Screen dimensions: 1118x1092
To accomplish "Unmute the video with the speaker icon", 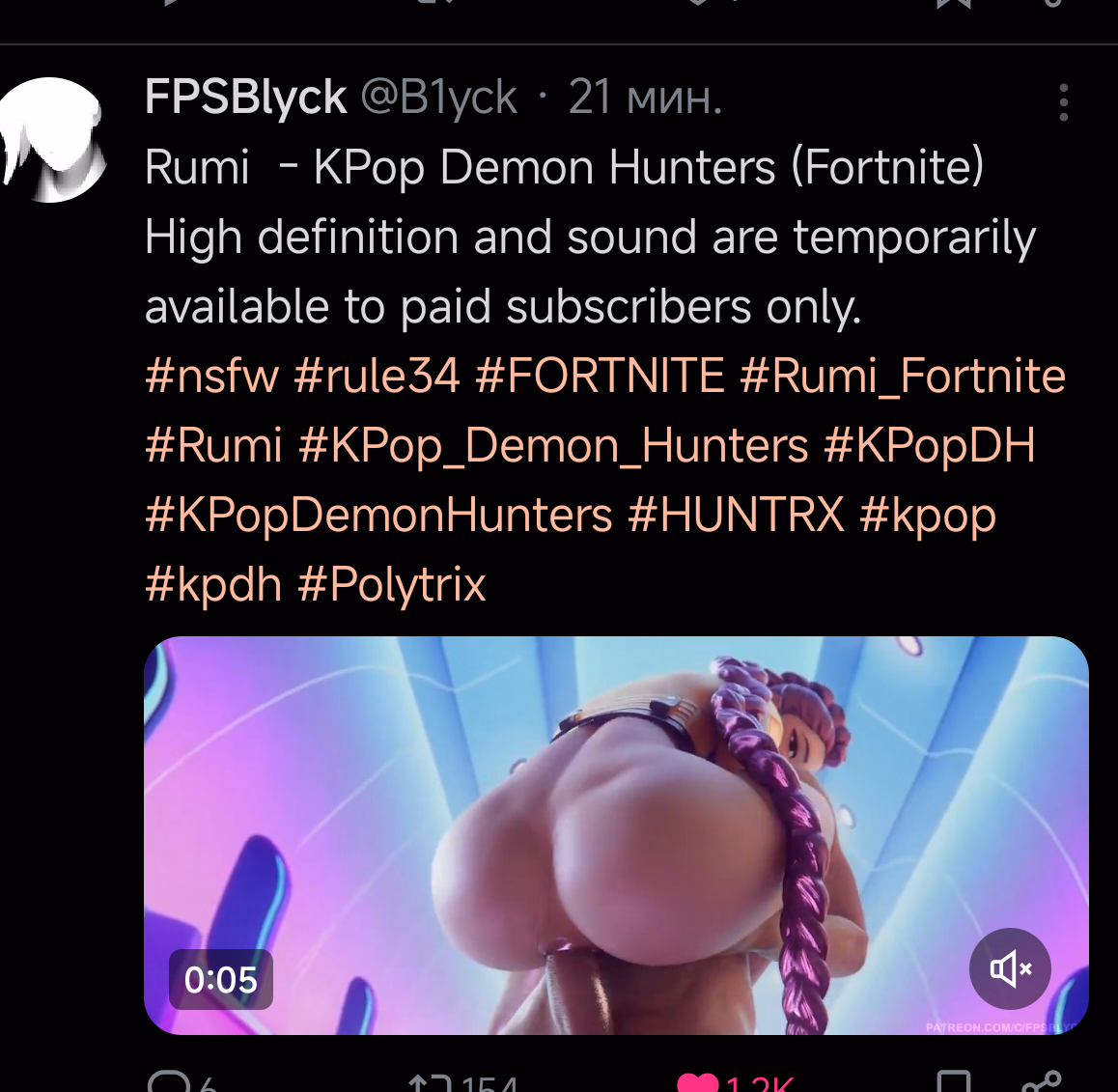I will coord(1010,968).
